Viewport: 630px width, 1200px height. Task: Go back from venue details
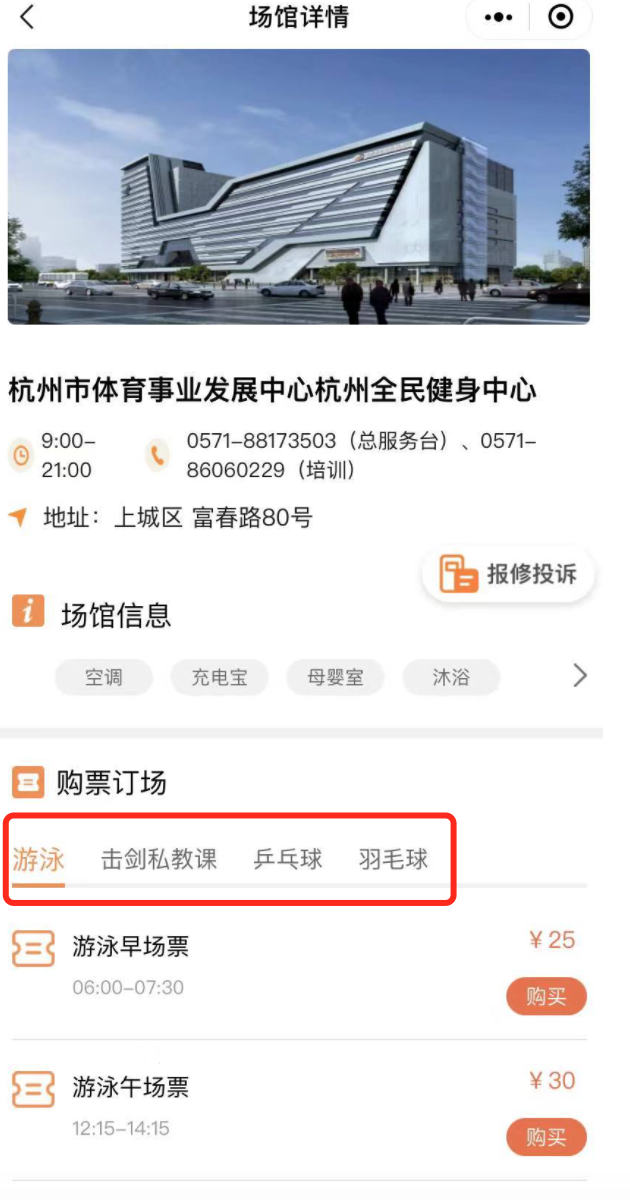[x=27, y=17]
